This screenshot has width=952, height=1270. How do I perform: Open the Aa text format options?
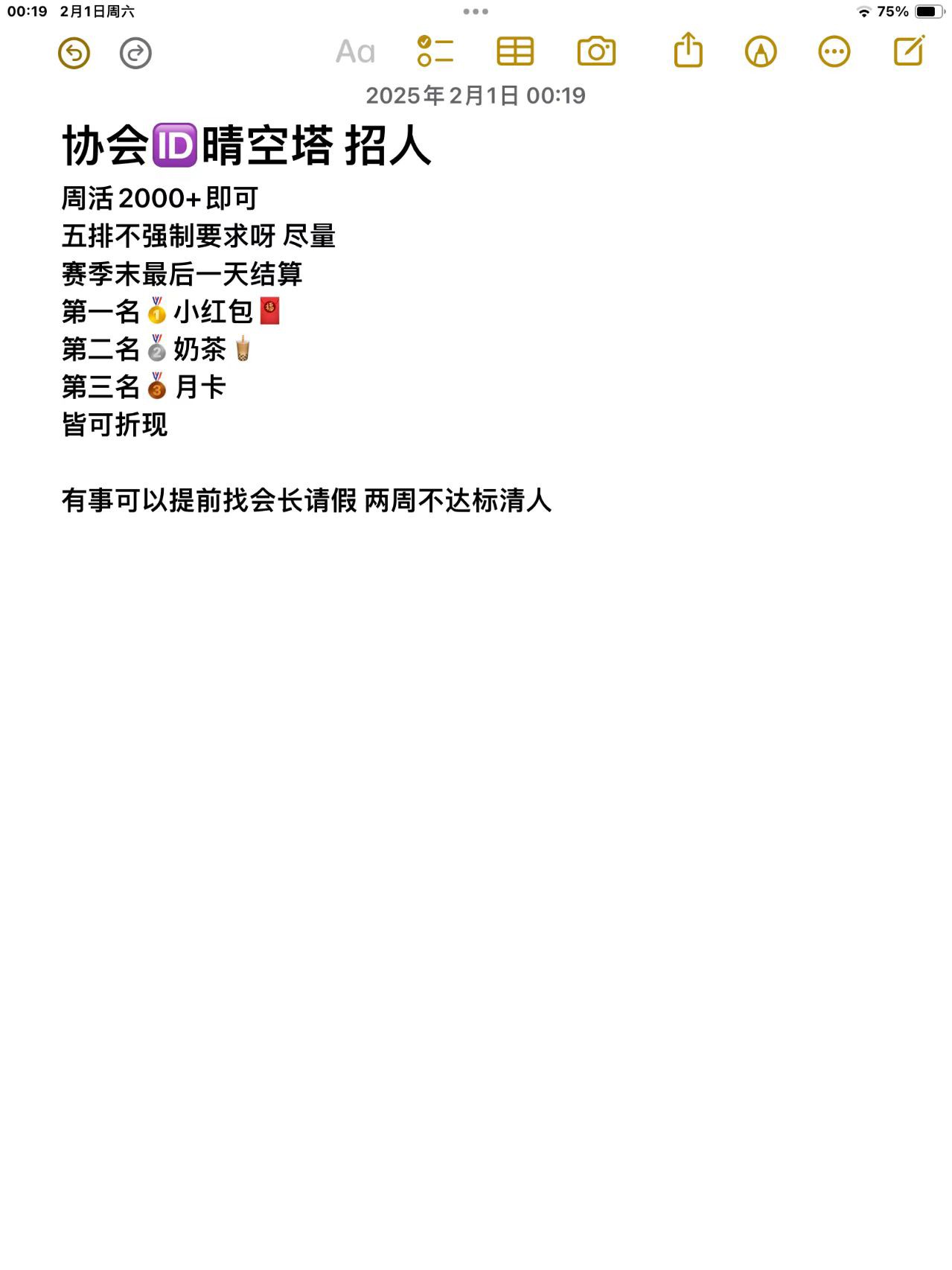[355, 52]
